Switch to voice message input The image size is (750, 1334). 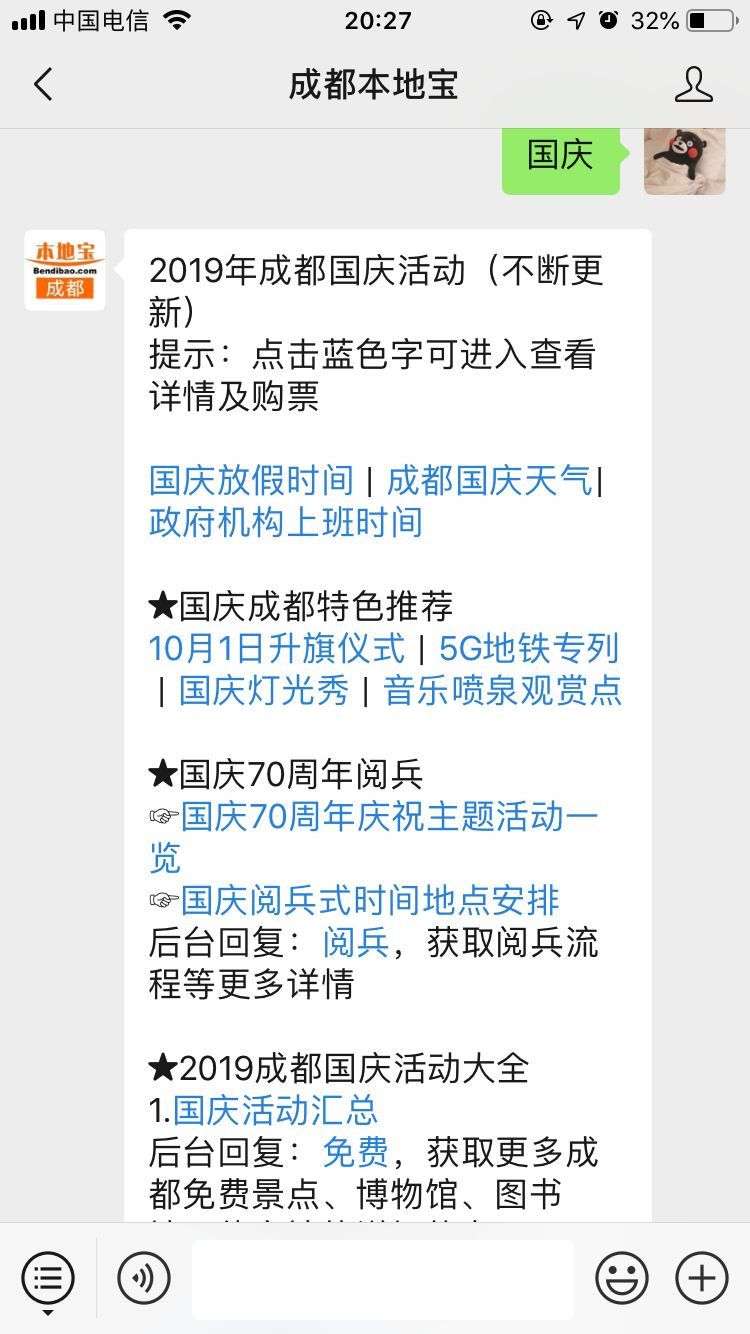pyautogui.click(x=144, y=1278)
